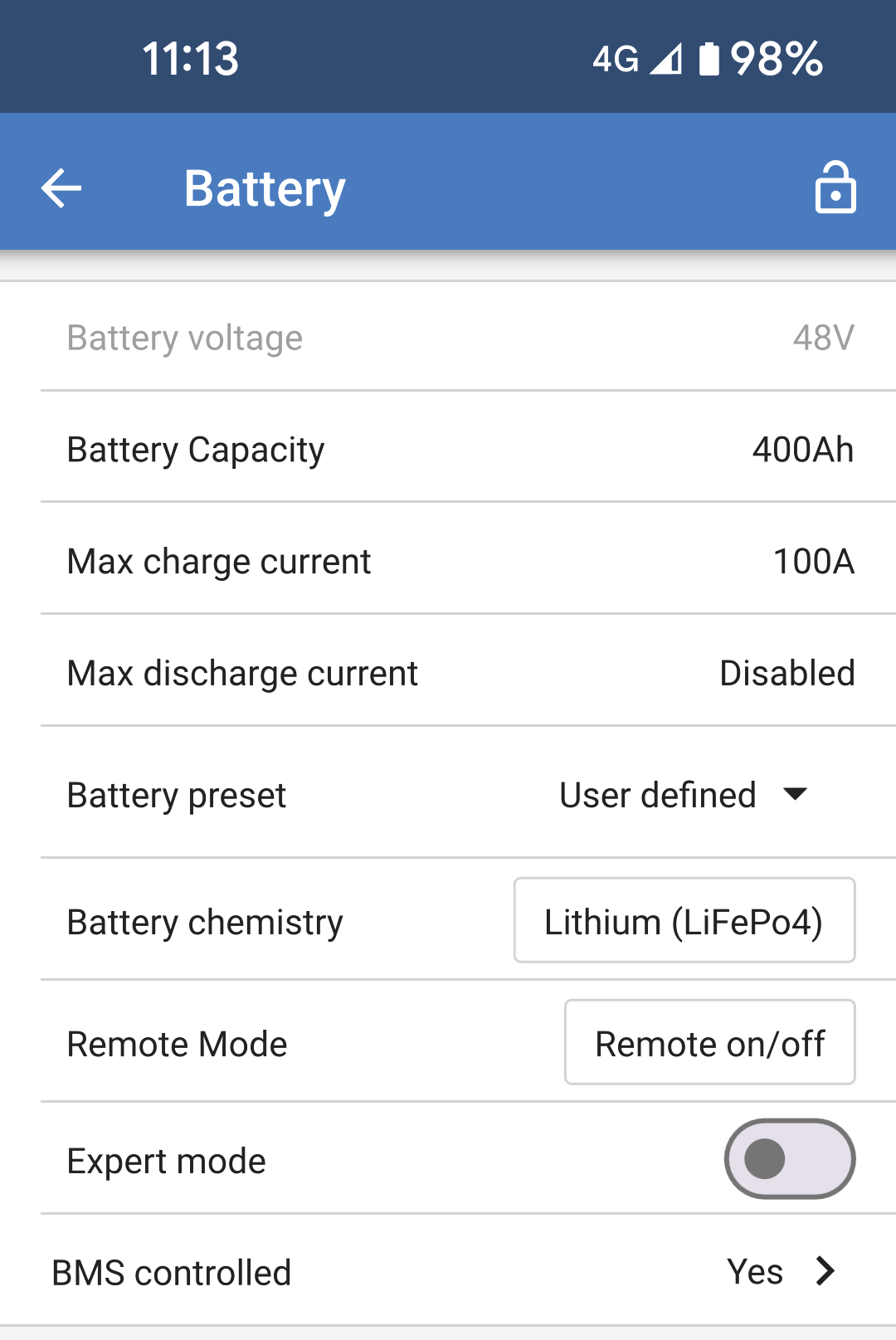Open the BMS controlled row showing Yes
The width and height of the screenshot is (896, 1340).
pyautogui.click(x=448, y=1270)
